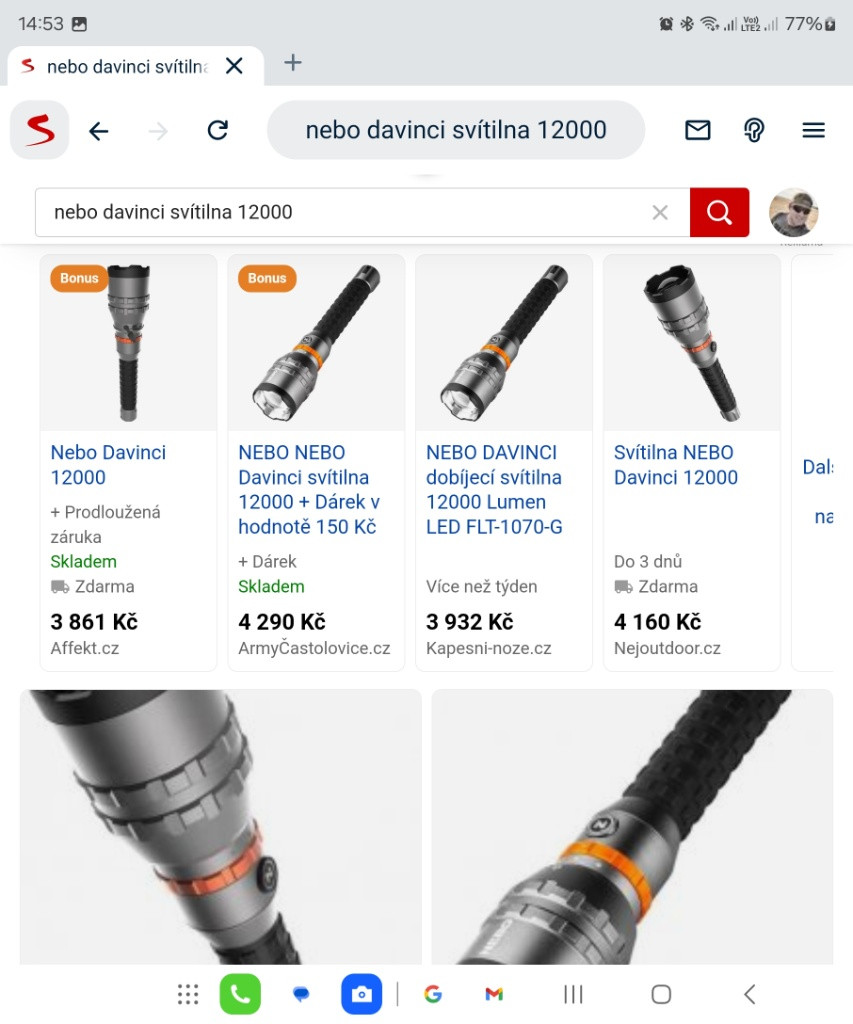Viewport: 853px width, 1024px height.
Task: Go to the system home screen
Action: (661, 994)
